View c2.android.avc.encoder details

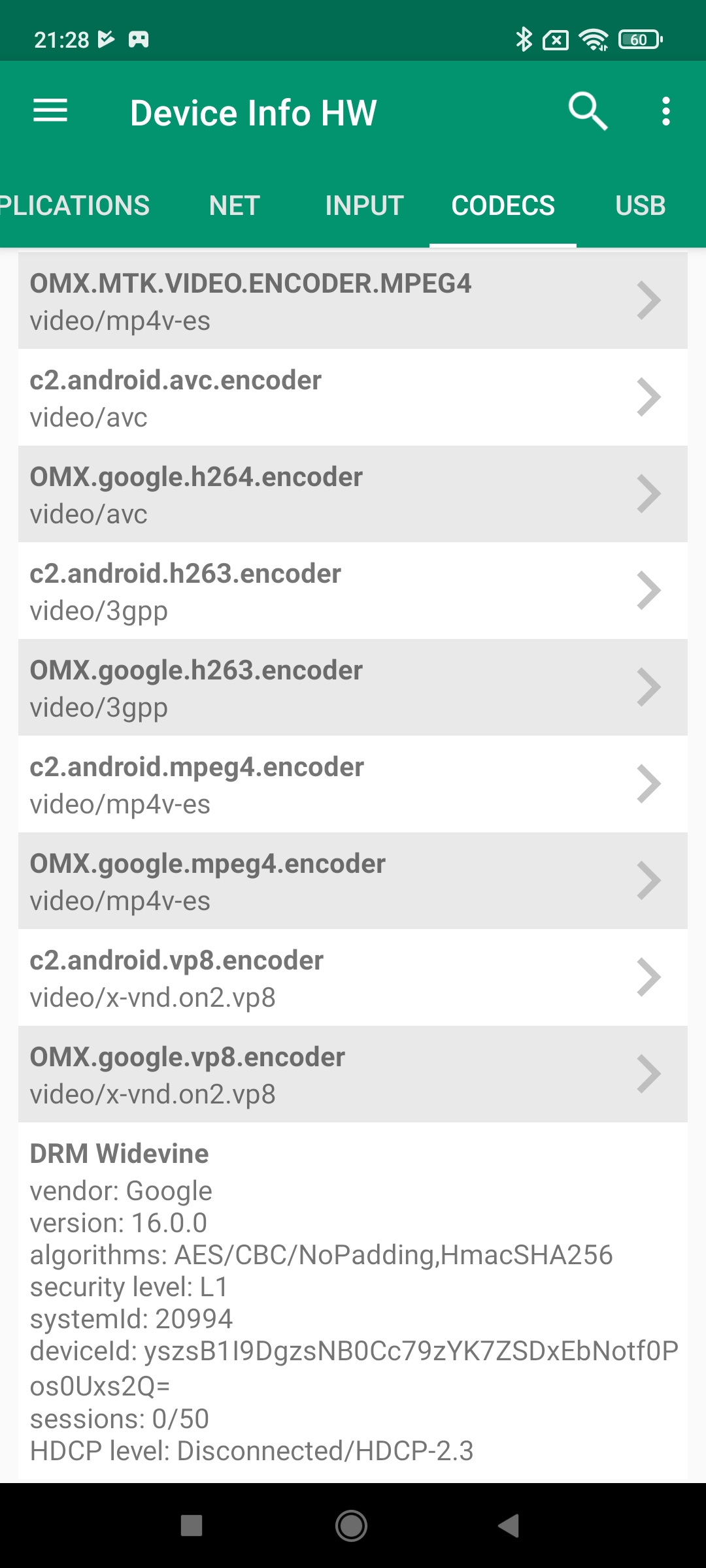click(353, 397)
